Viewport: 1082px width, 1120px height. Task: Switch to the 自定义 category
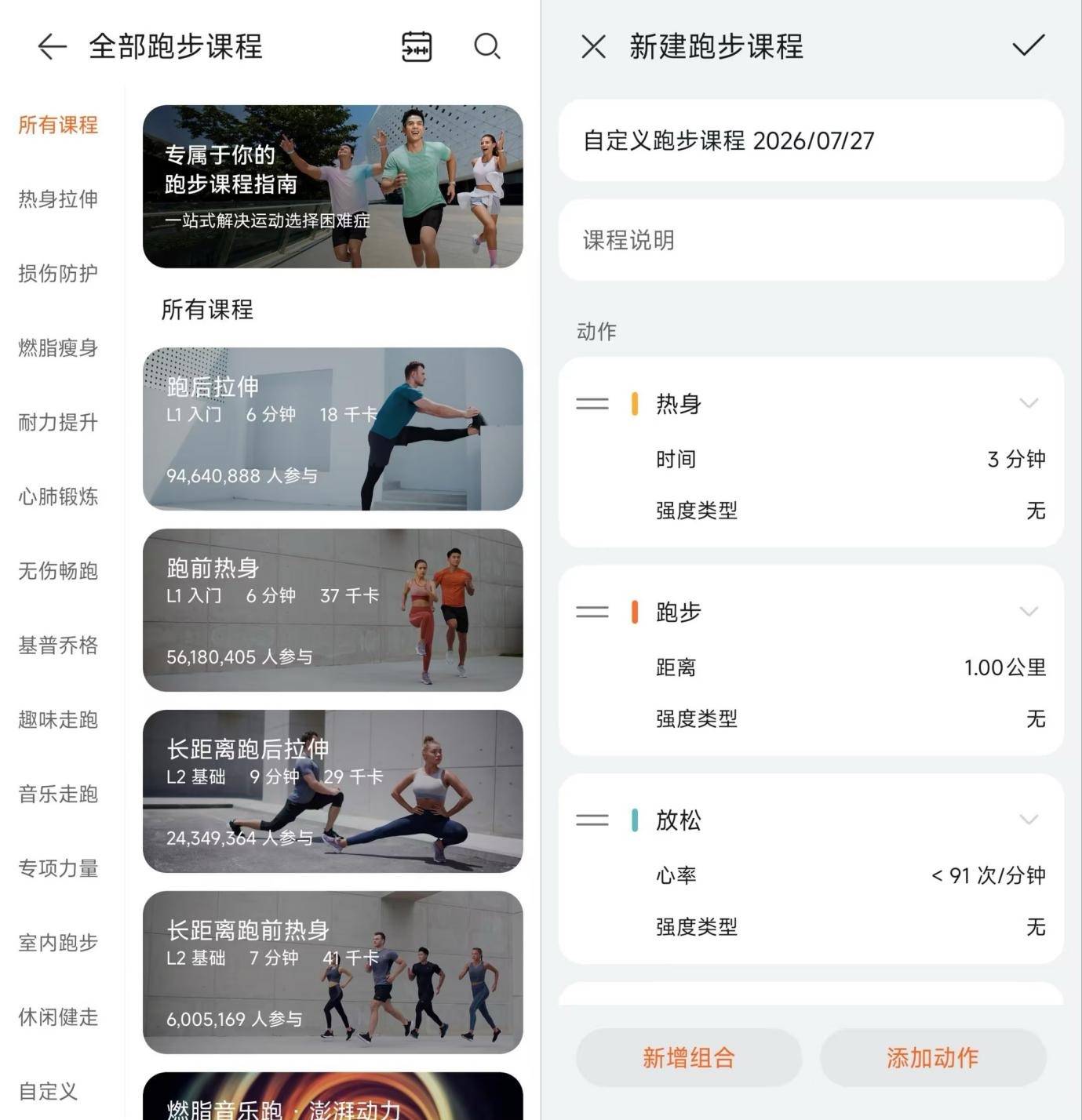tap(48, 1092)
